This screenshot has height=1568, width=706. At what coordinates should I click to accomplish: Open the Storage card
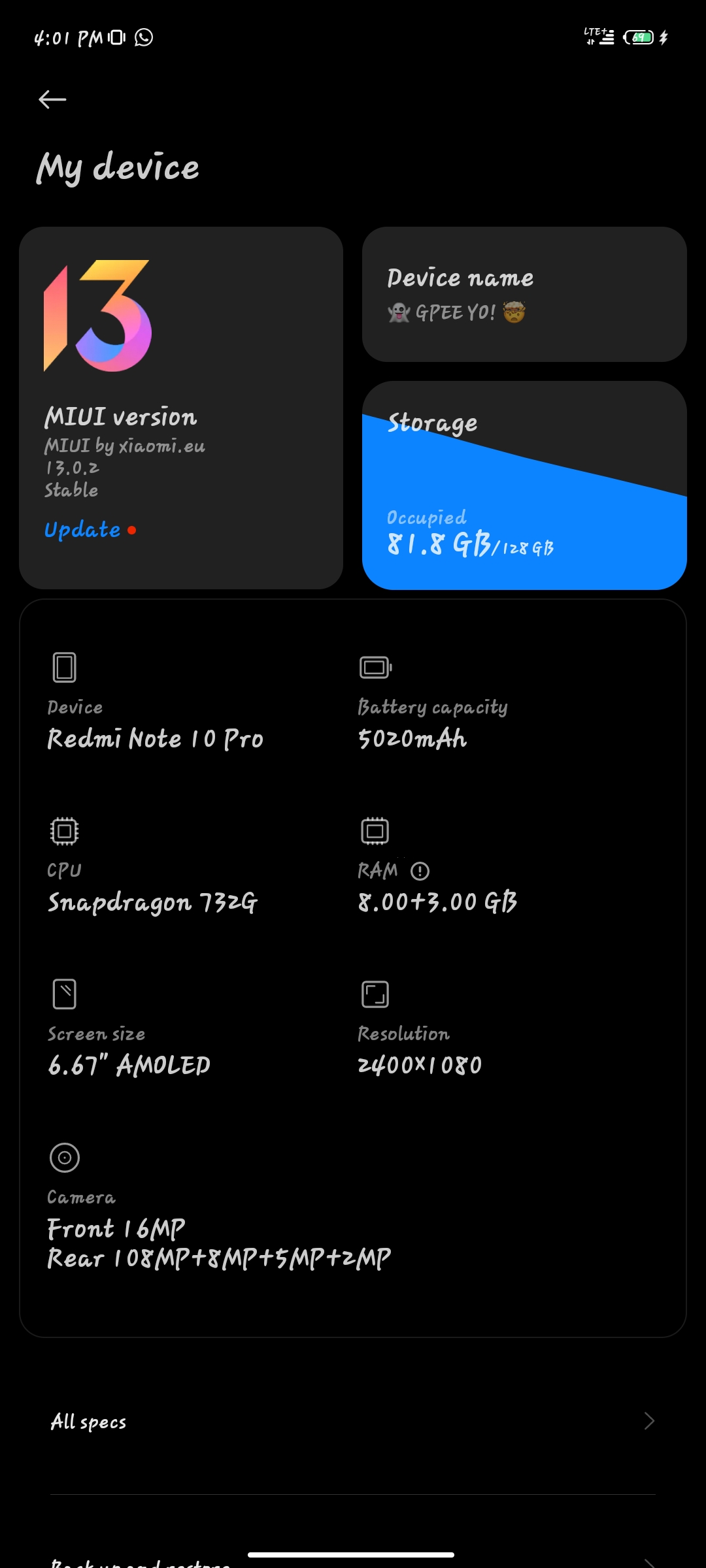click(524, 485)
